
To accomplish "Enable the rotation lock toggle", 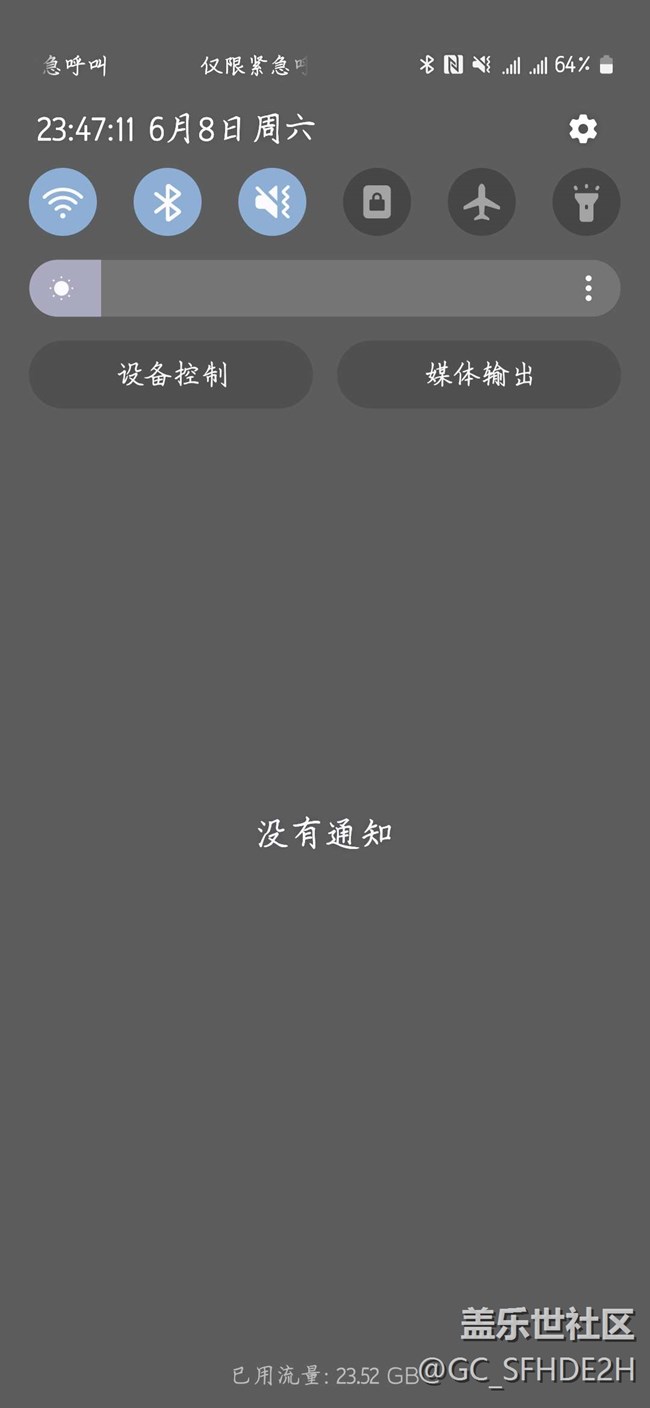I will (377, 202).
